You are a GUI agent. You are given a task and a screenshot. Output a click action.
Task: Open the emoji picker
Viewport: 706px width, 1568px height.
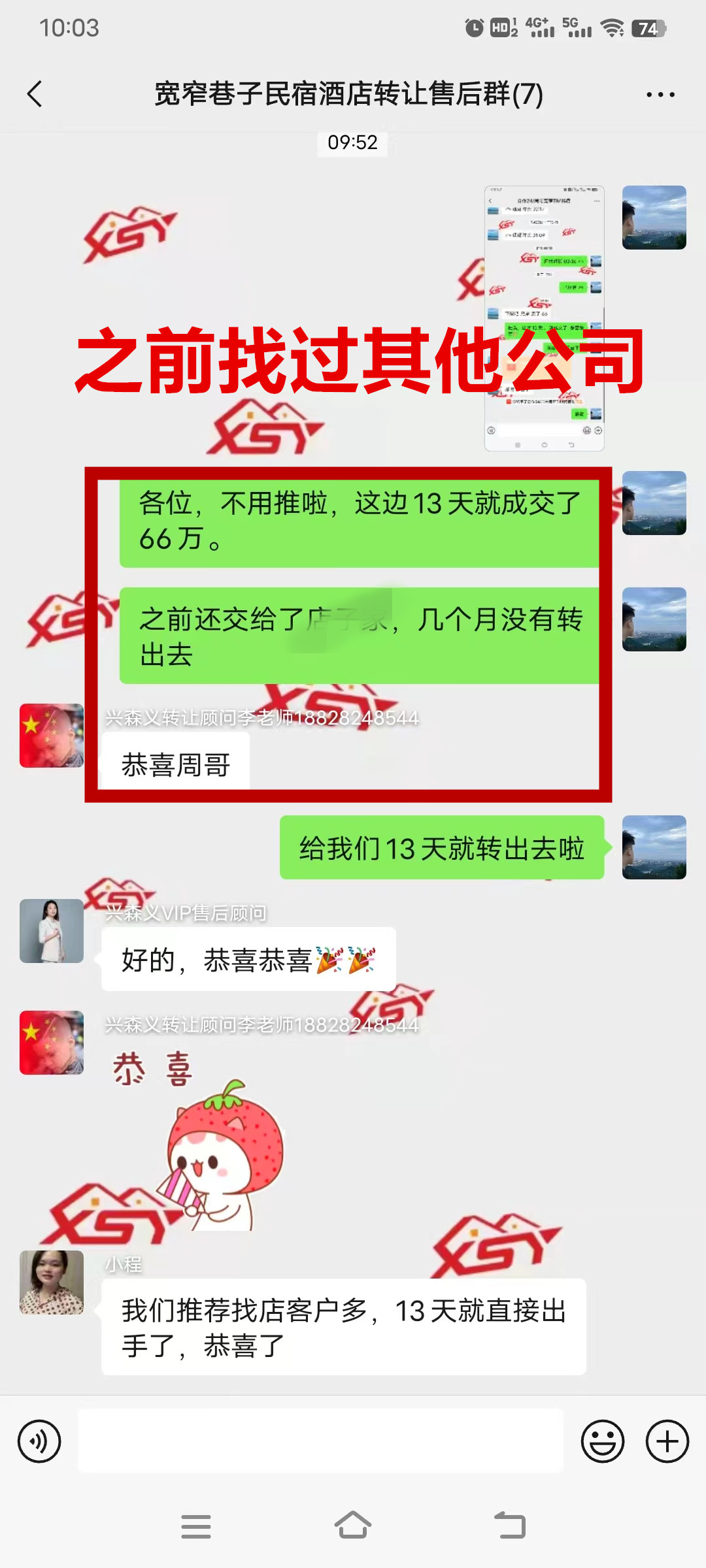click(602, 1441)
